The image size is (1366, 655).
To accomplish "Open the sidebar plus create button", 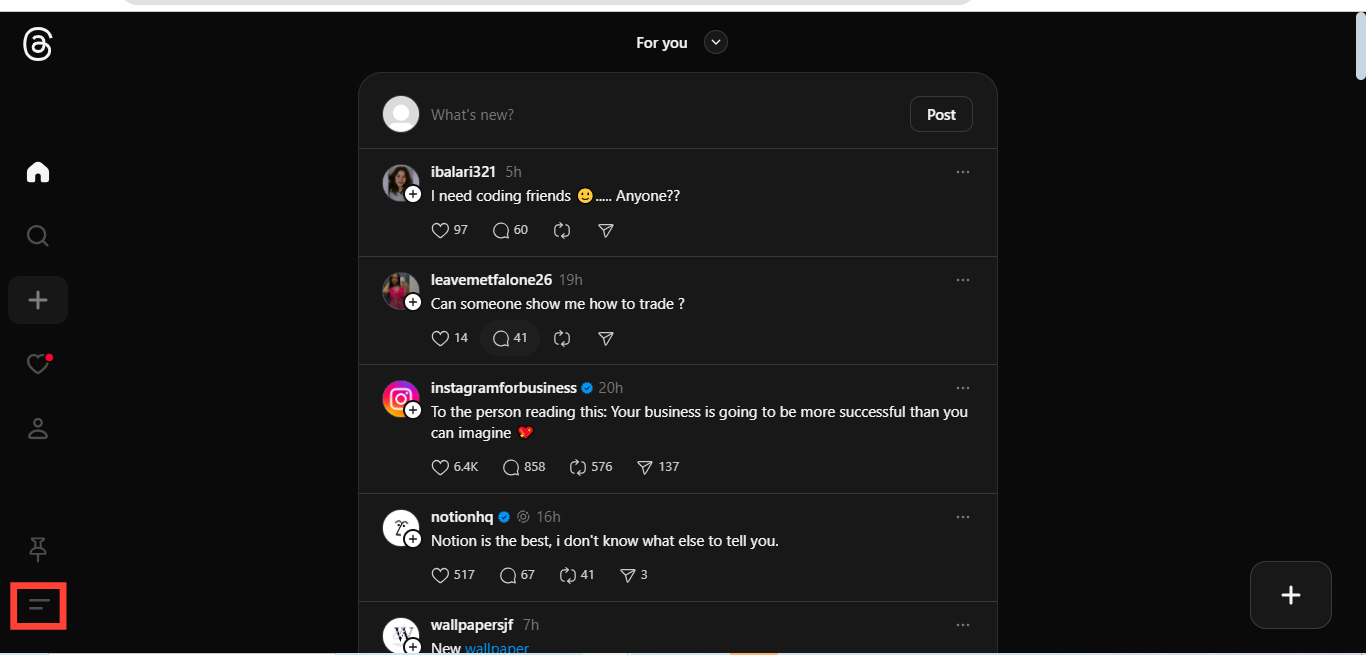I will [38, 300].
